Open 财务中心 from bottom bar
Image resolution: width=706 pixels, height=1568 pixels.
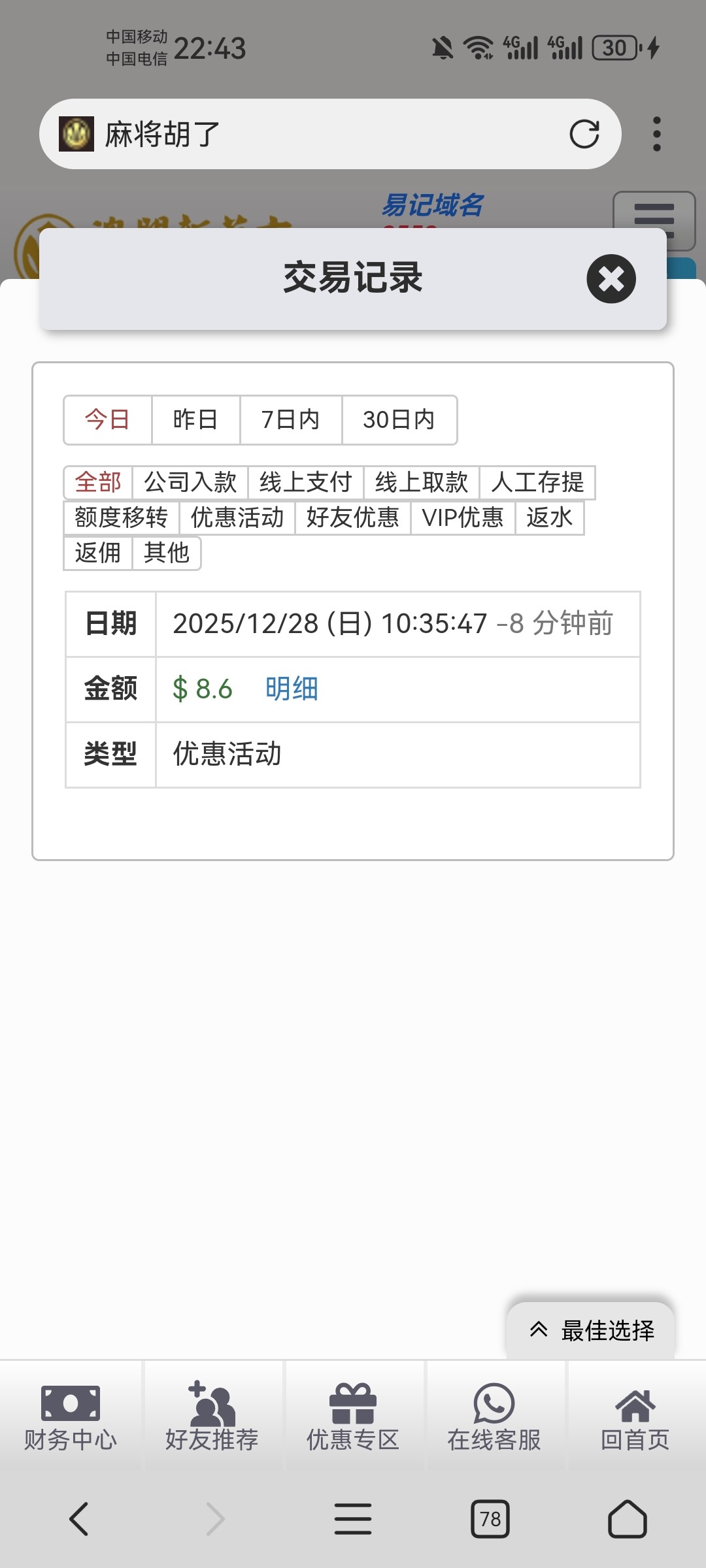tap(71, 1418)
